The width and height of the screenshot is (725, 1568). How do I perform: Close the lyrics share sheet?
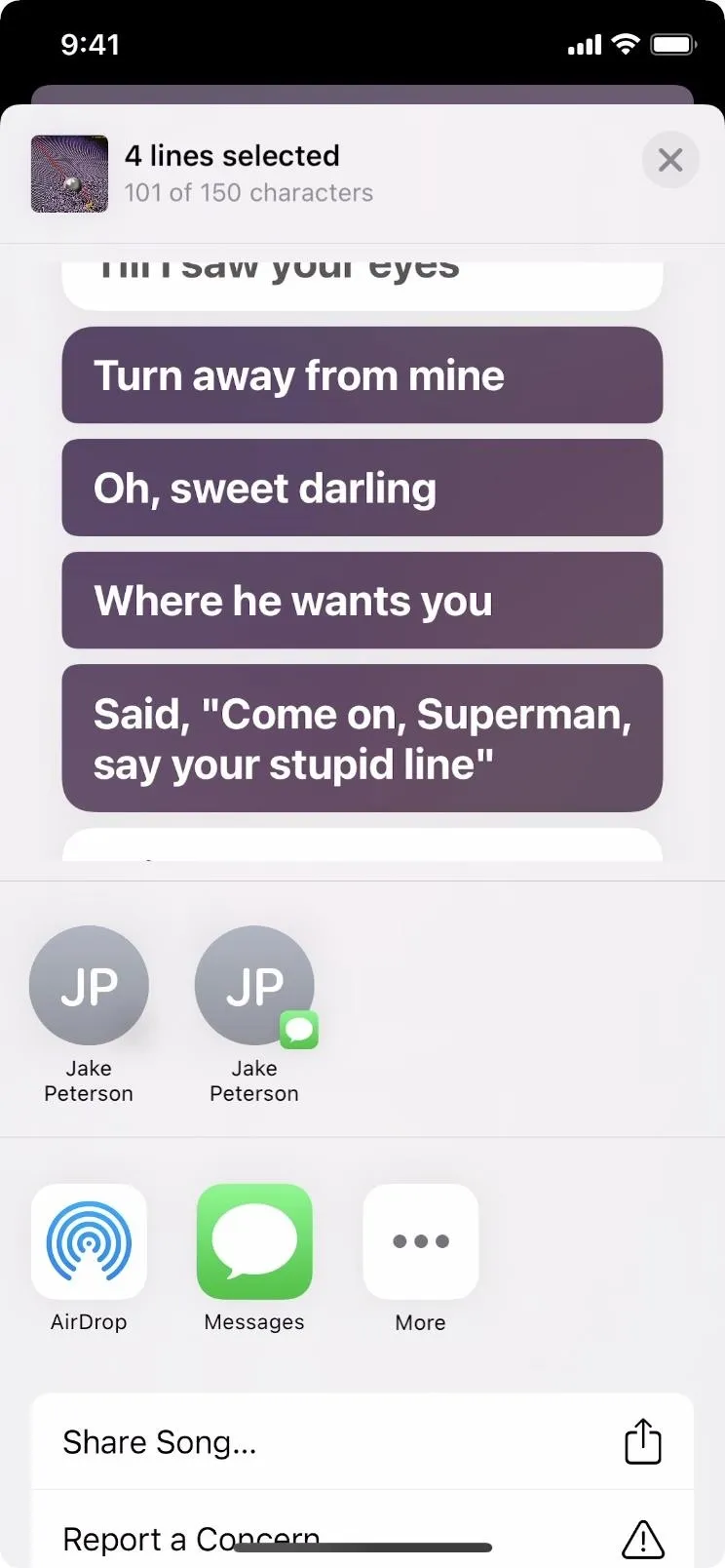(x=670, y=160)
